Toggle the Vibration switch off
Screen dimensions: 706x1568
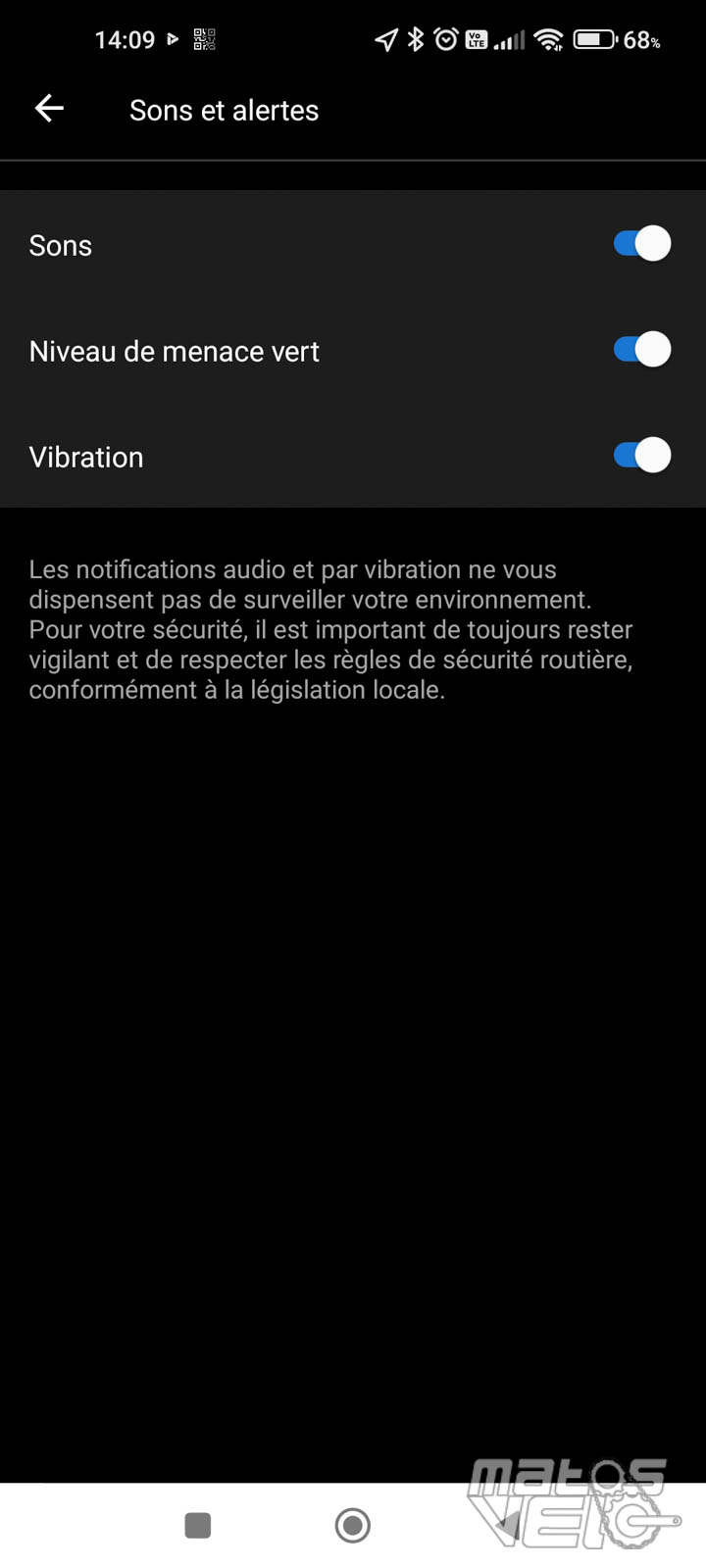[642, 456]
